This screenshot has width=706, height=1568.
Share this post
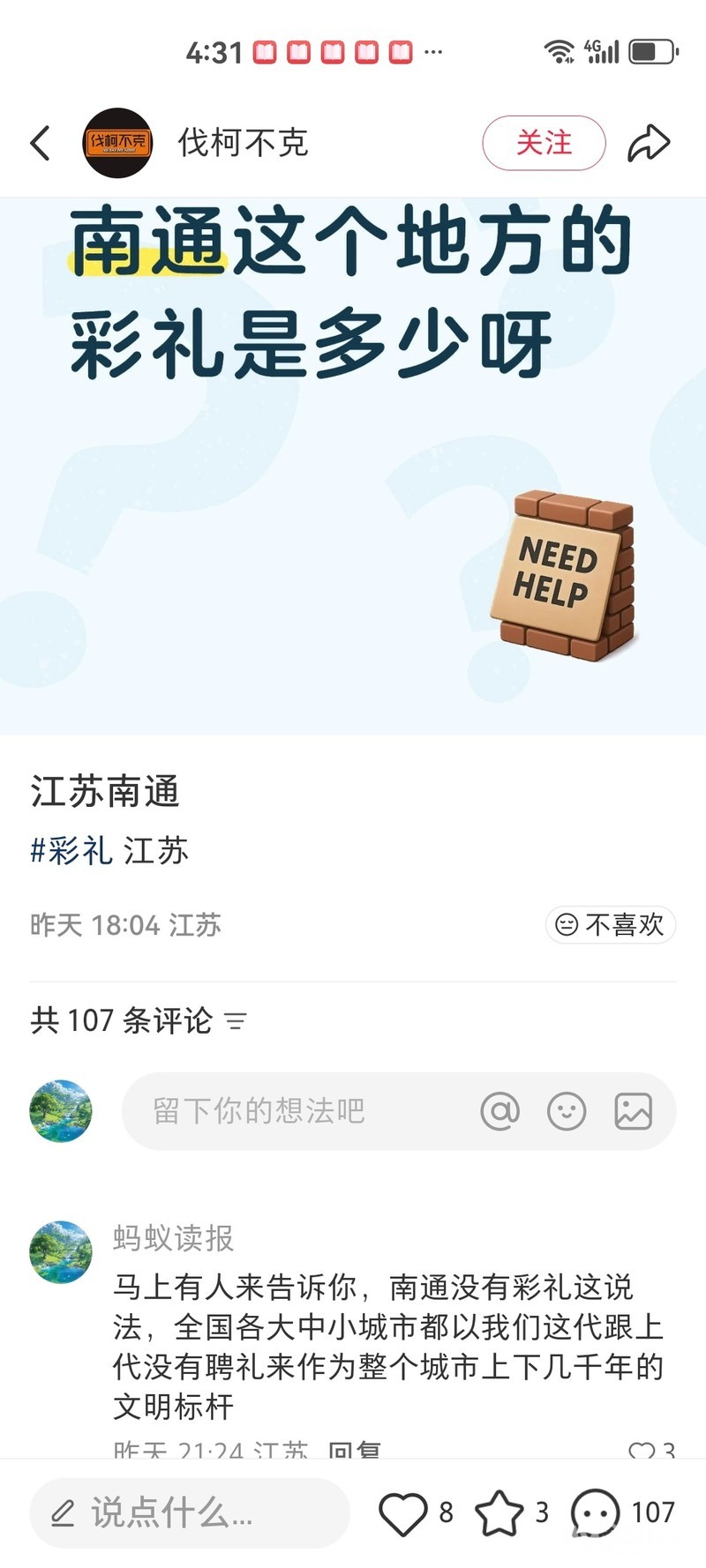649,143
